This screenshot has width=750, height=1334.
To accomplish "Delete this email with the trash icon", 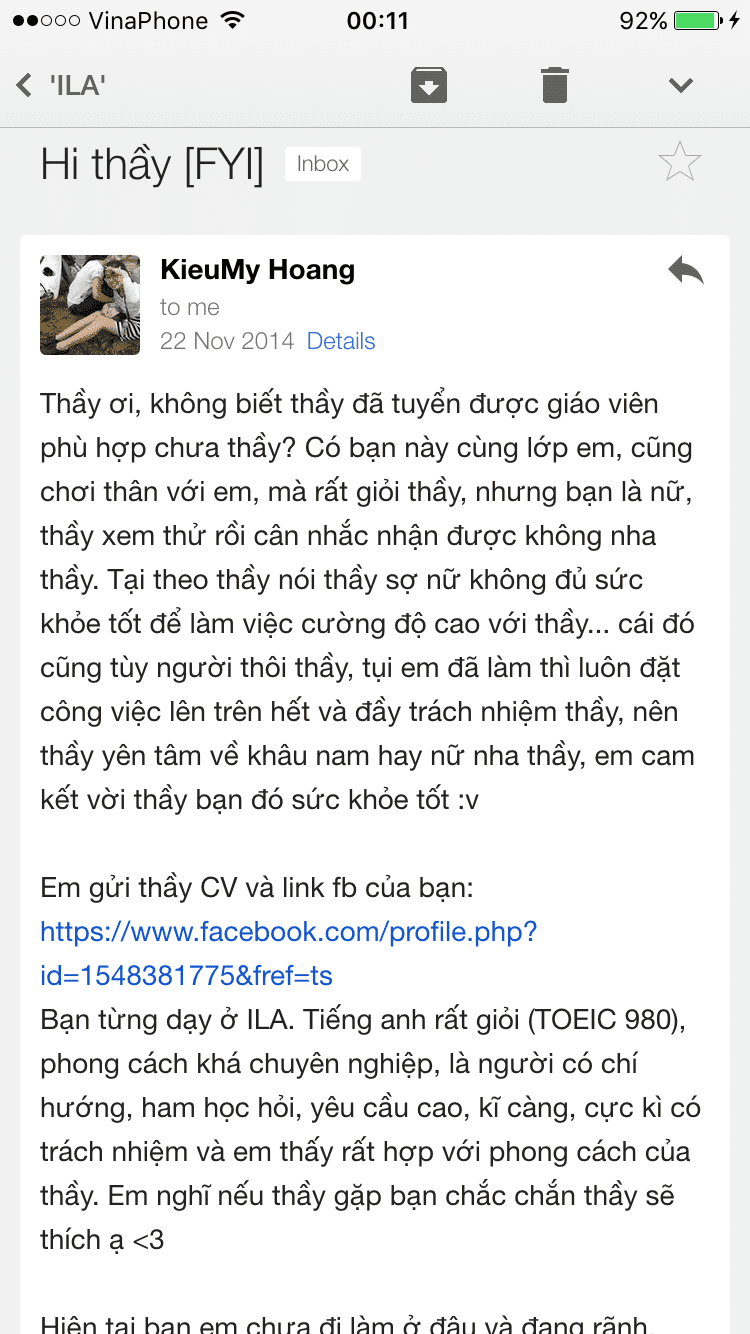I will tap(555, 85).
